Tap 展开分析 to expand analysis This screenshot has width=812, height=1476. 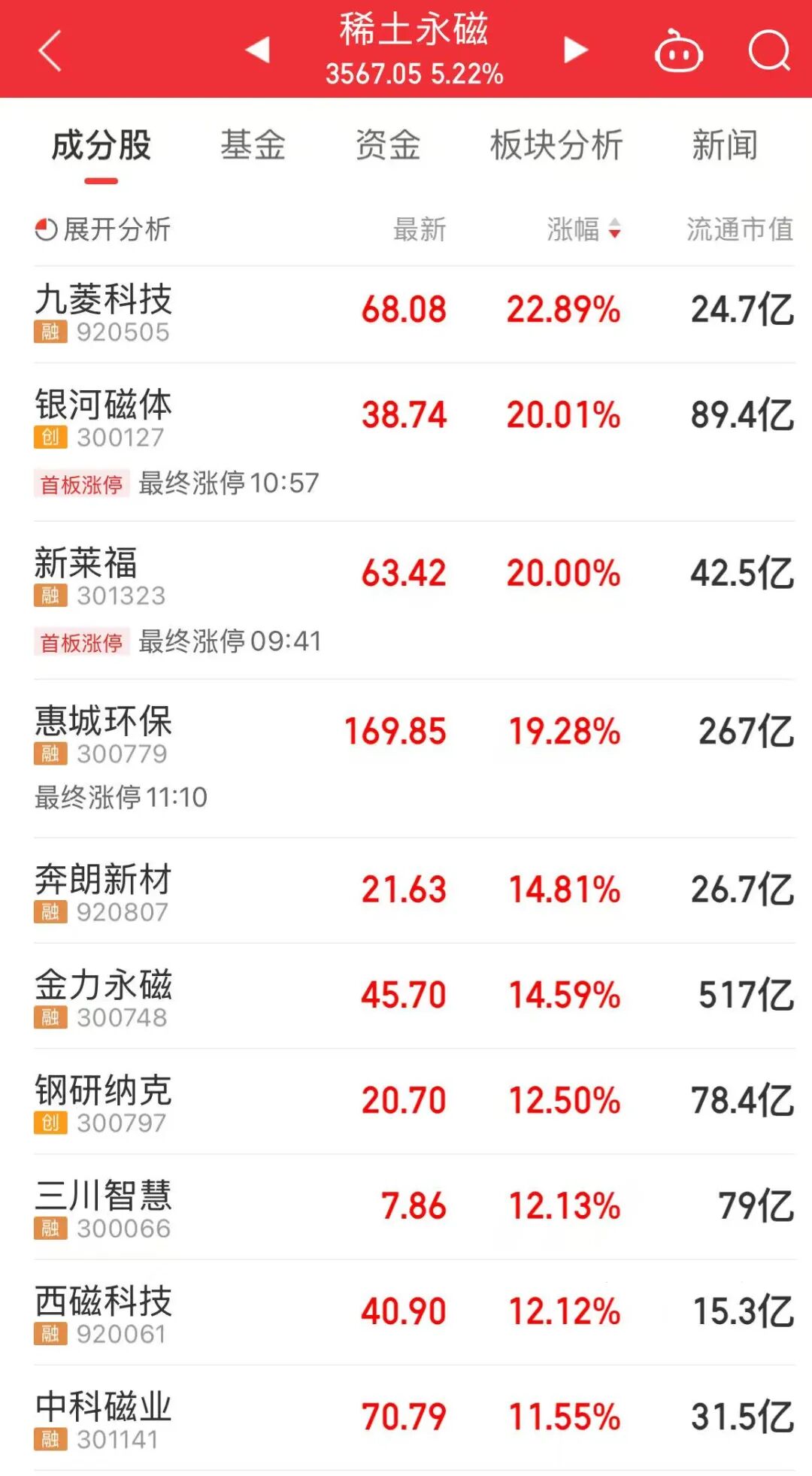click(103, 229)
